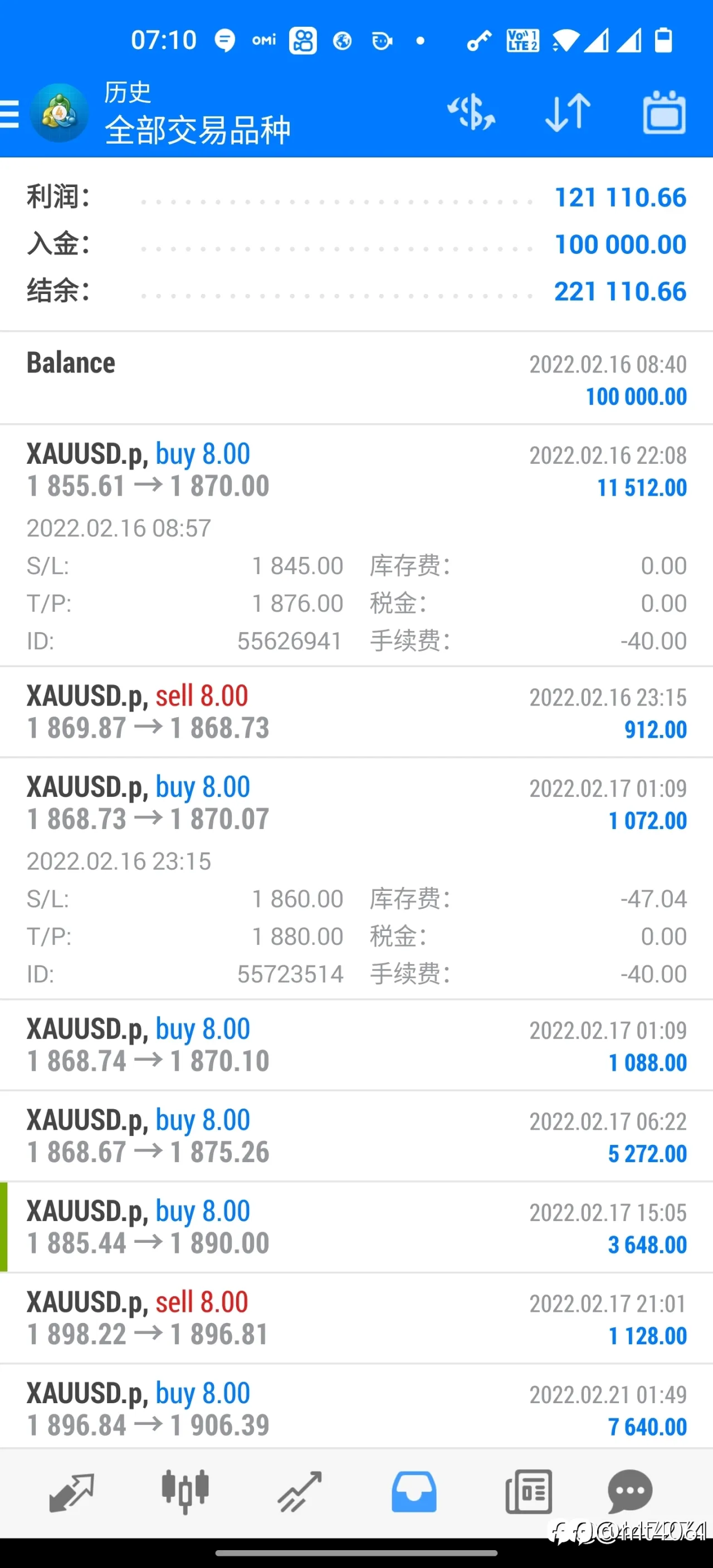713x1568 pixels.
Task: Switch to the candlestick chart tab
Action: (x=185, y=1492)
